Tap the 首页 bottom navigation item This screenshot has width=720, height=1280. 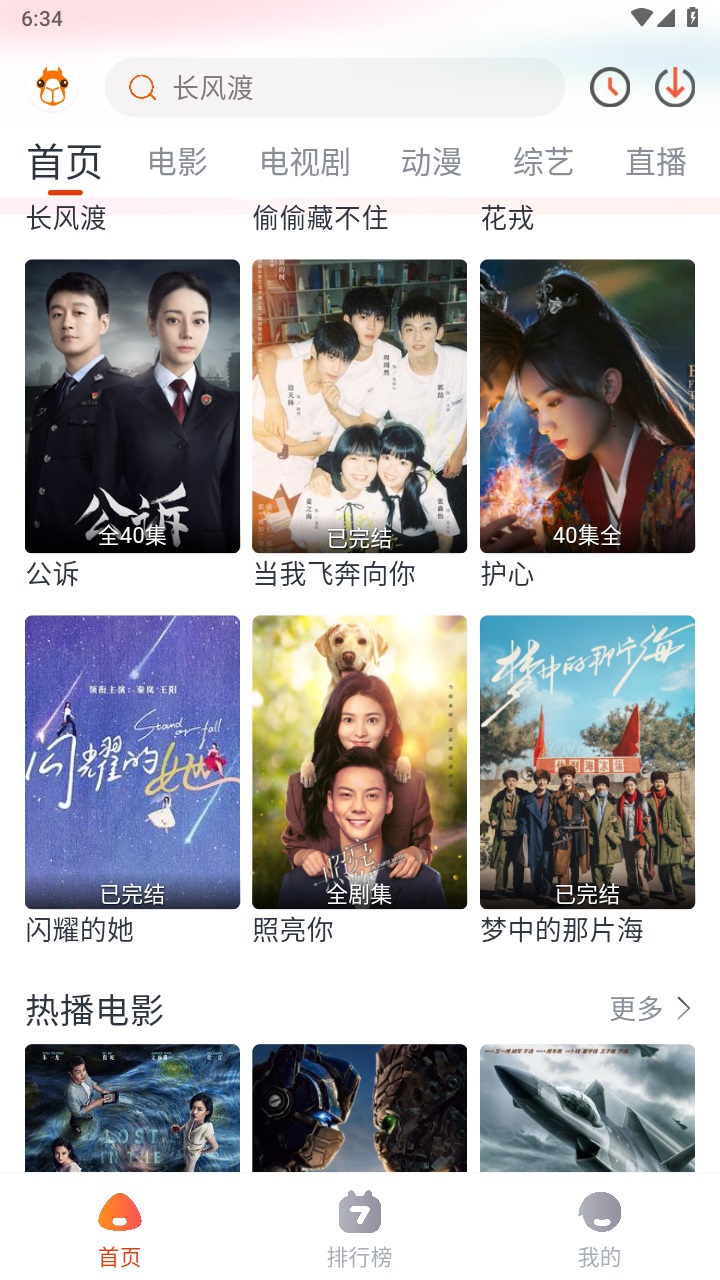[x=119, y=1229]
